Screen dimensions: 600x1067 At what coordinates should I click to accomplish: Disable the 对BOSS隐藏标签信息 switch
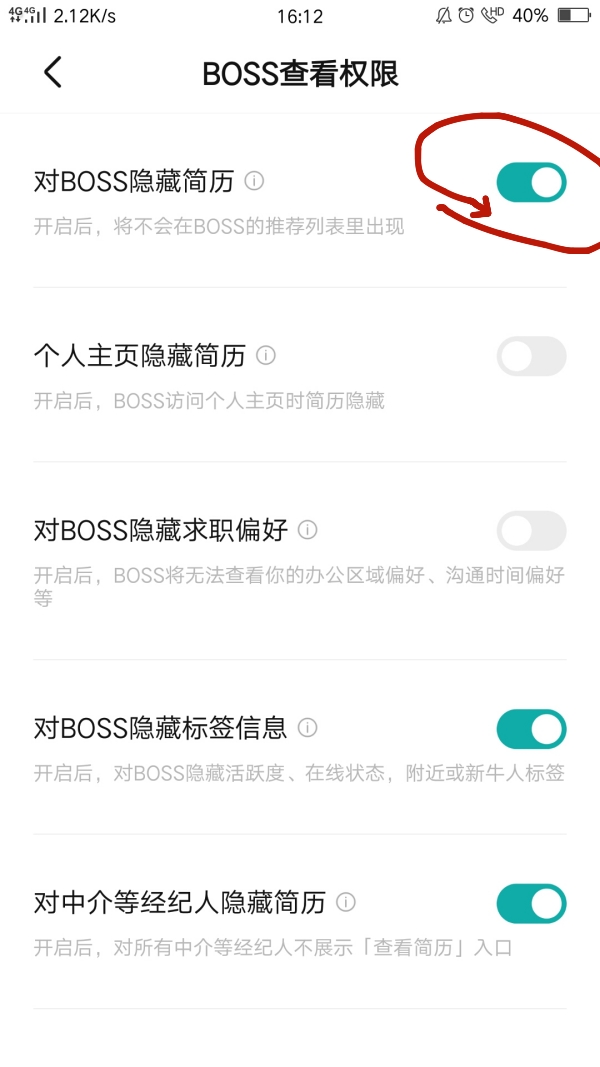point(531,729)
